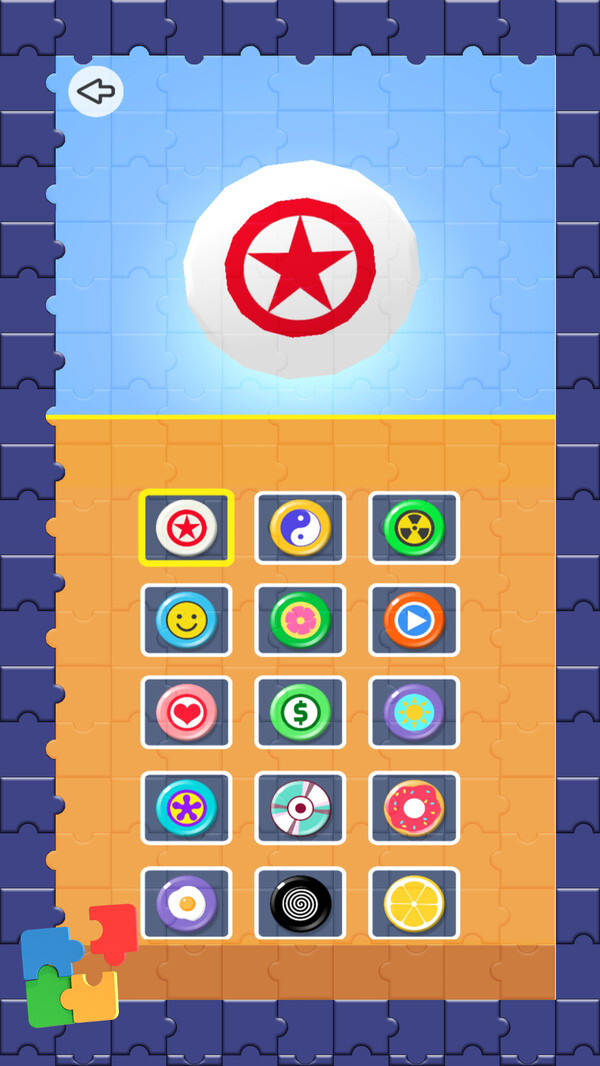Viewport: 600px width, 1066px height.
Task: Select the purple asterisk disc skin
Action: (186, 808)
